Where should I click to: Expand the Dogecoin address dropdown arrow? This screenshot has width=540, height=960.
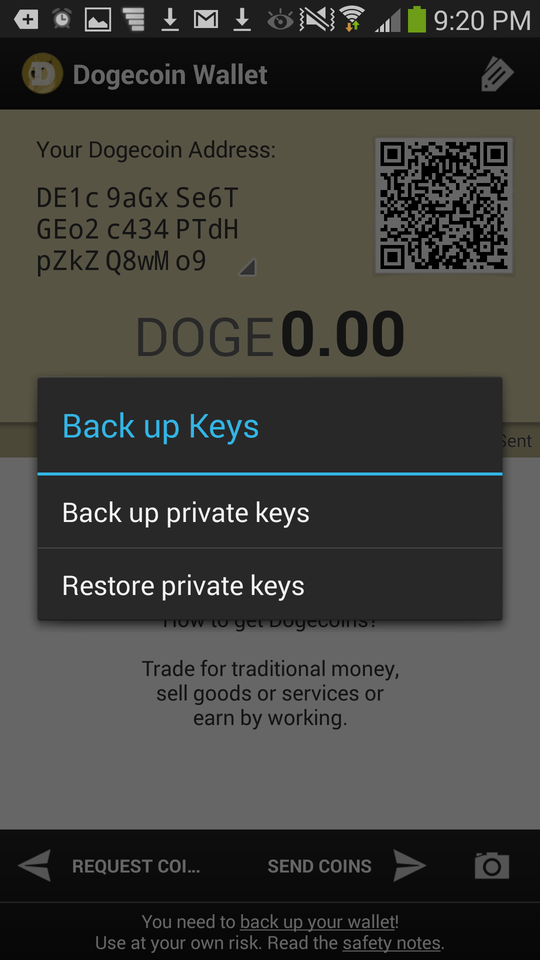click(247, 267)
